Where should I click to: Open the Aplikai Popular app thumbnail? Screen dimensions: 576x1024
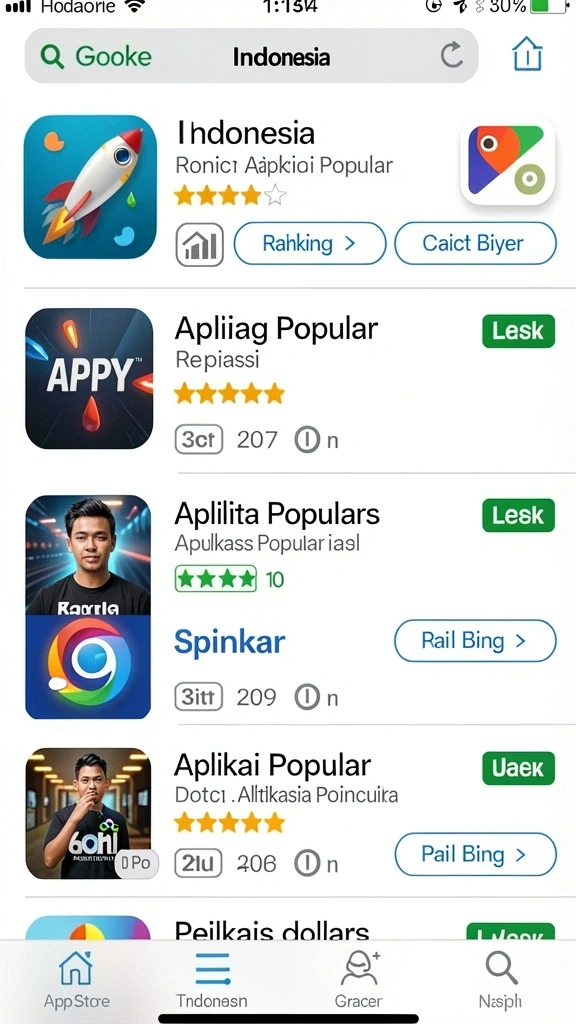point(88,813)
